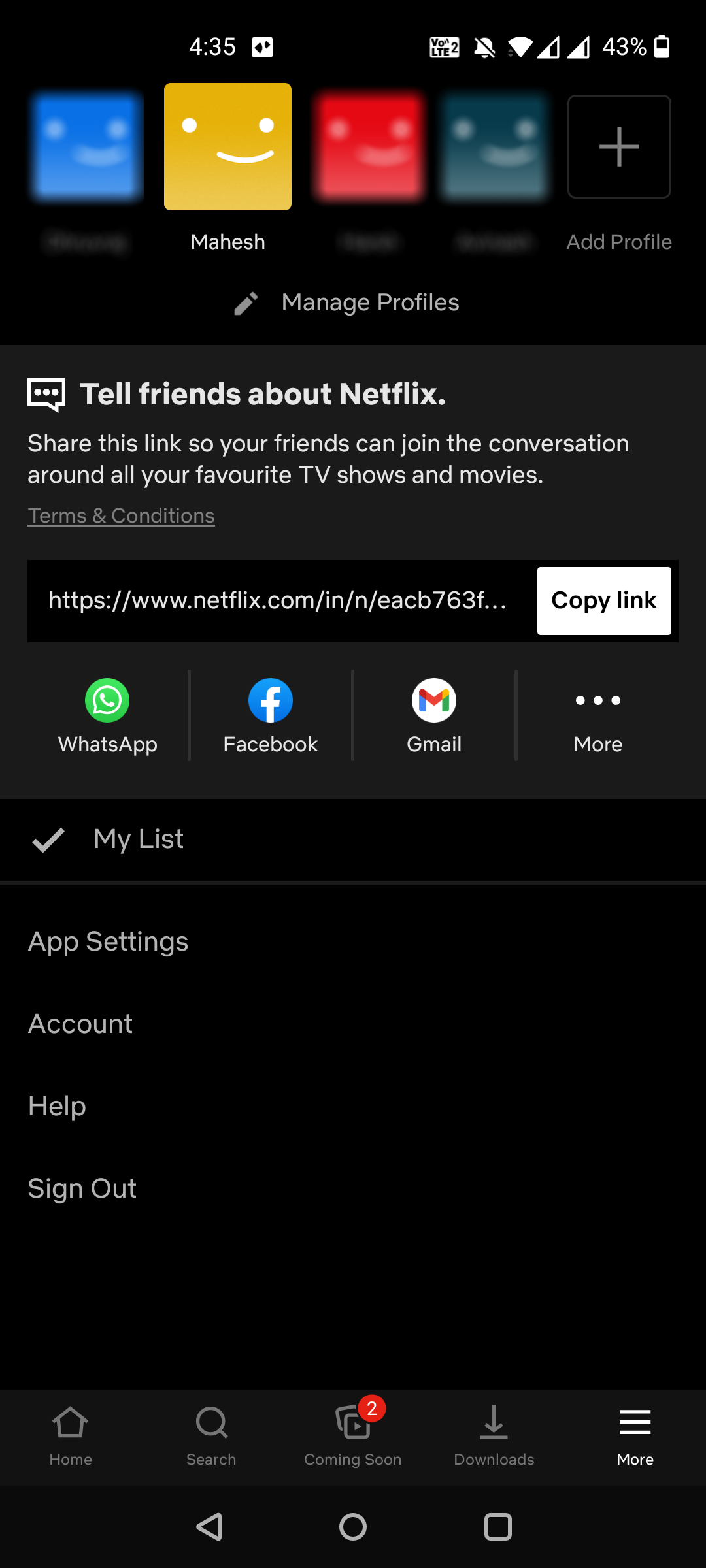Switch to the More tab

[634, 1424]
